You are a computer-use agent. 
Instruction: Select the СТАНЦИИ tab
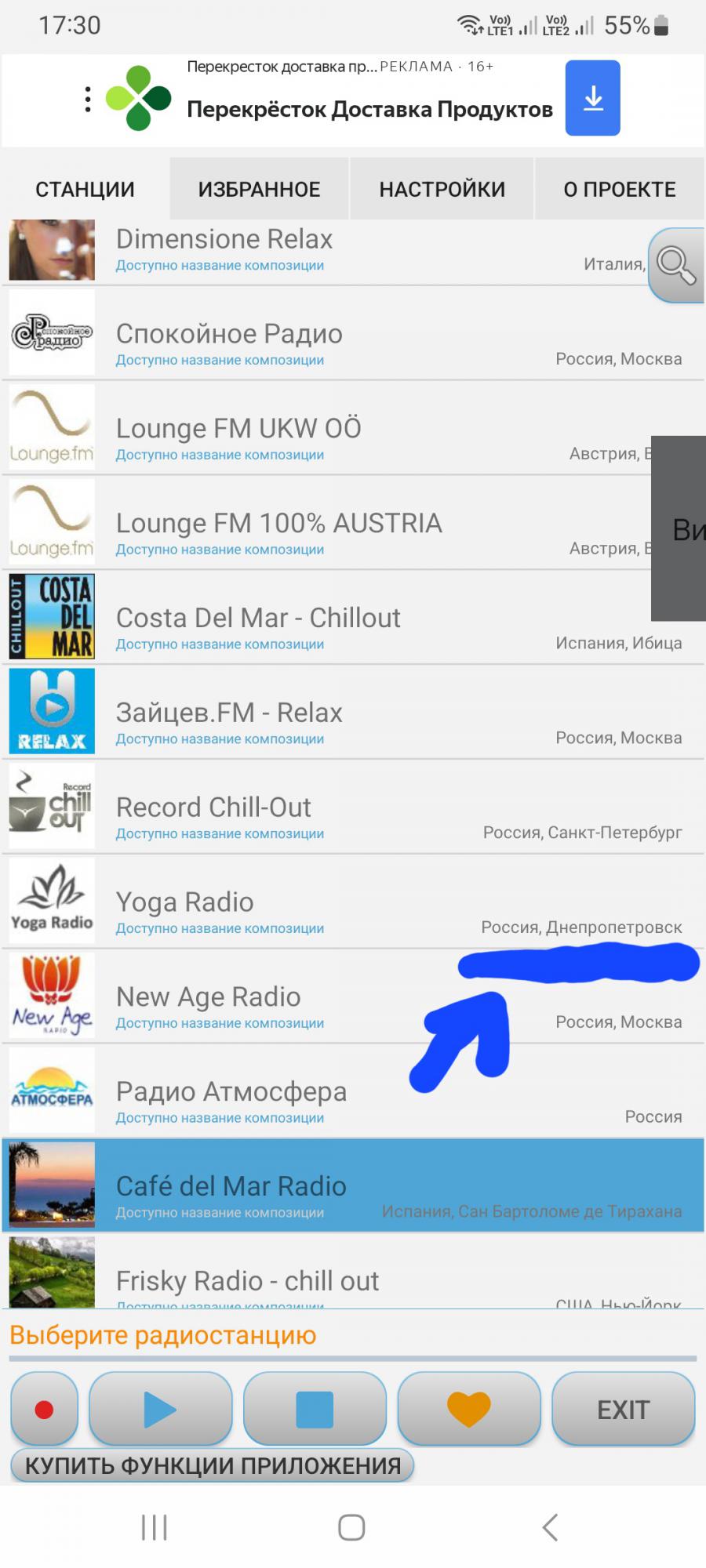point(85,189)
